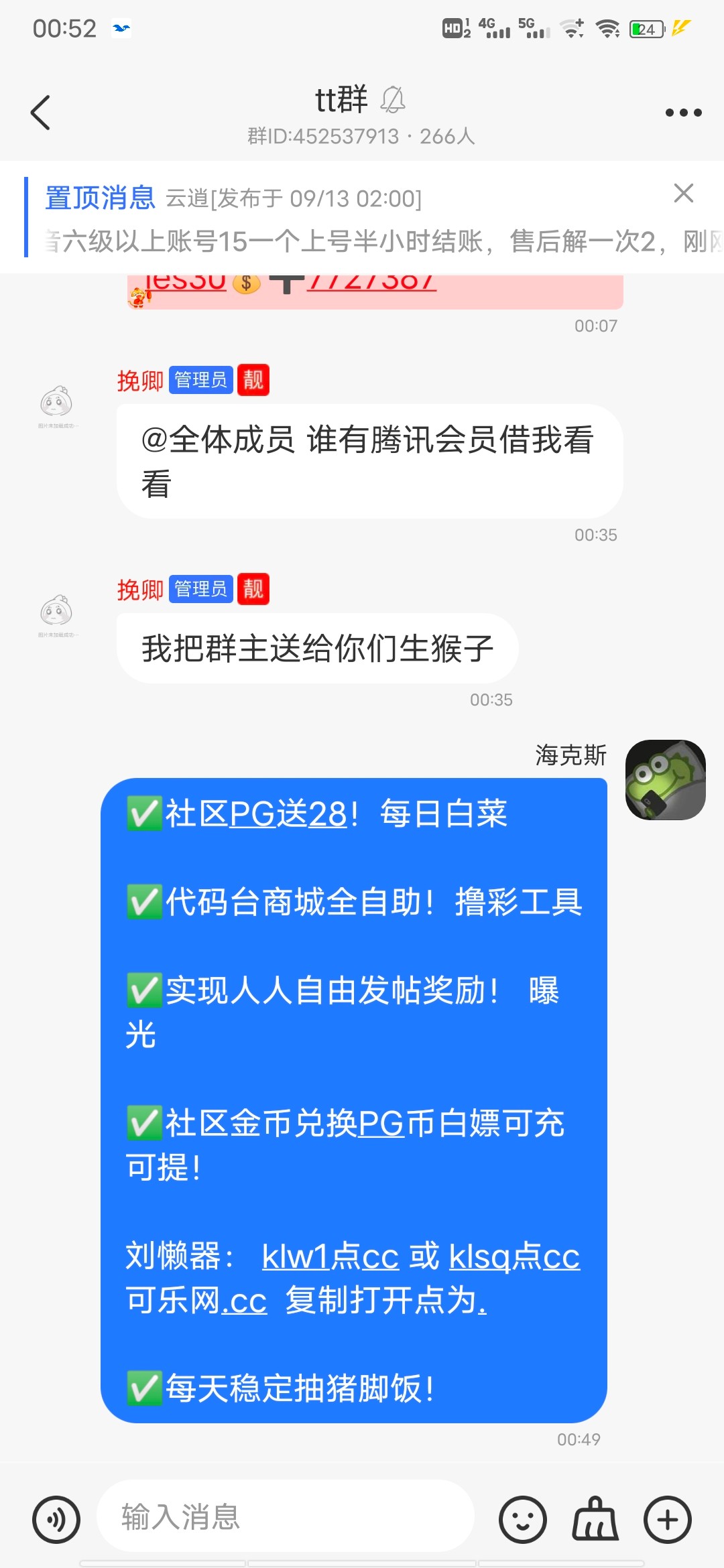
Task: Open the shopping bag icon
Action: [595, 1519]
